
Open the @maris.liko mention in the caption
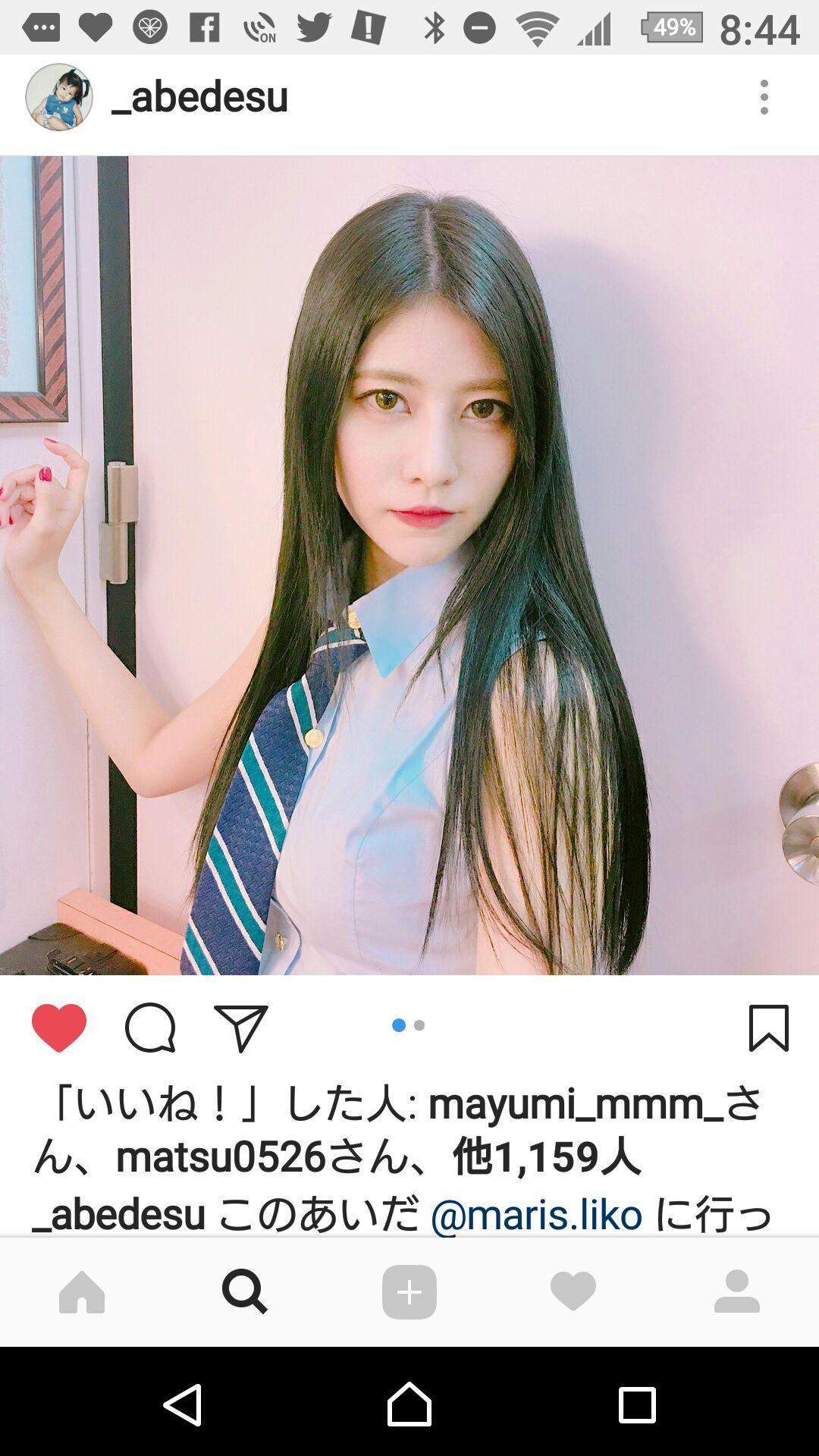coord(536,1214)
